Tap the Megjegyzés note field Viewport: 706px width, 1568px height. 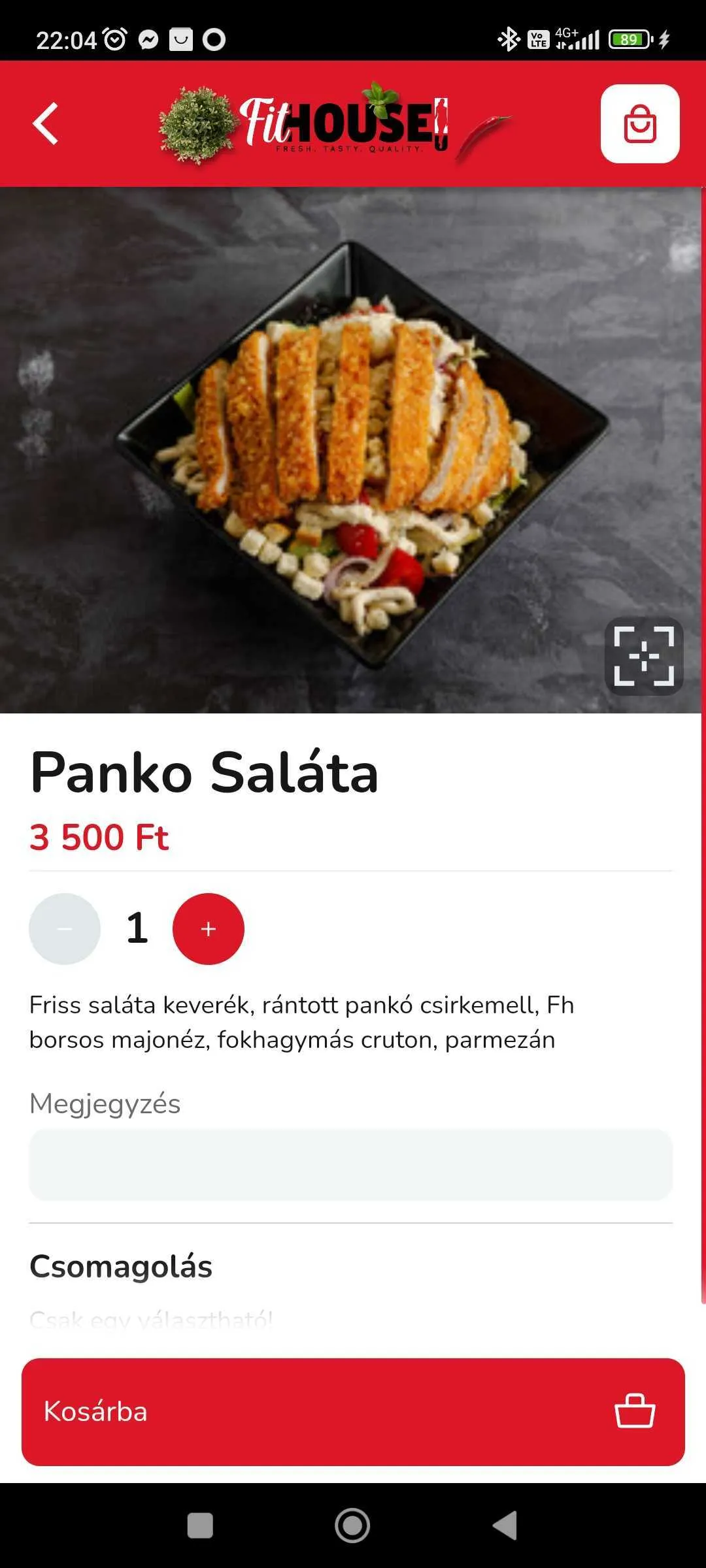coord(351,1164)
